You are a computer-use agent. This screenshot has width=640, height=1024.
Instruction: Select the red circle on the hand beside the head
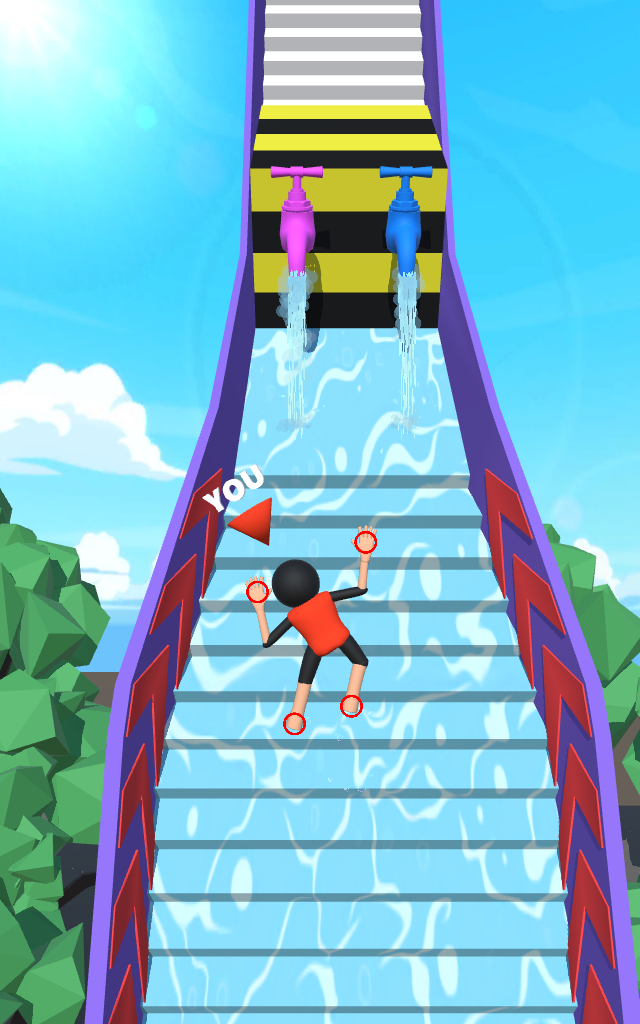coord(257,592)
